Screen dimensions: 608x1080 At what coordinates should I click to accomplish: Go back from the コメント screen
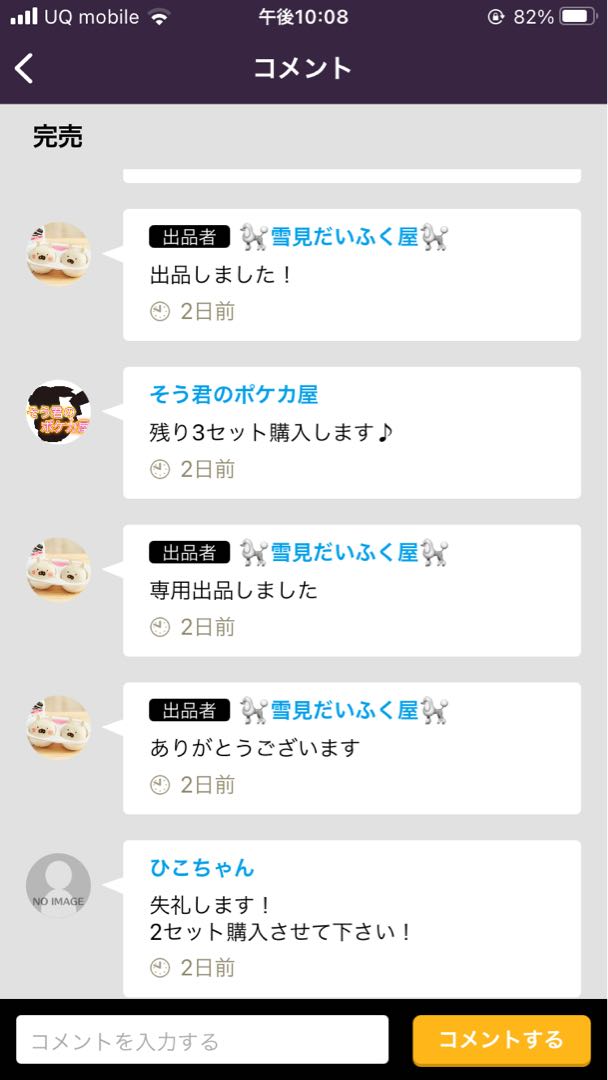pyautogui.click(x=26, y=68)
